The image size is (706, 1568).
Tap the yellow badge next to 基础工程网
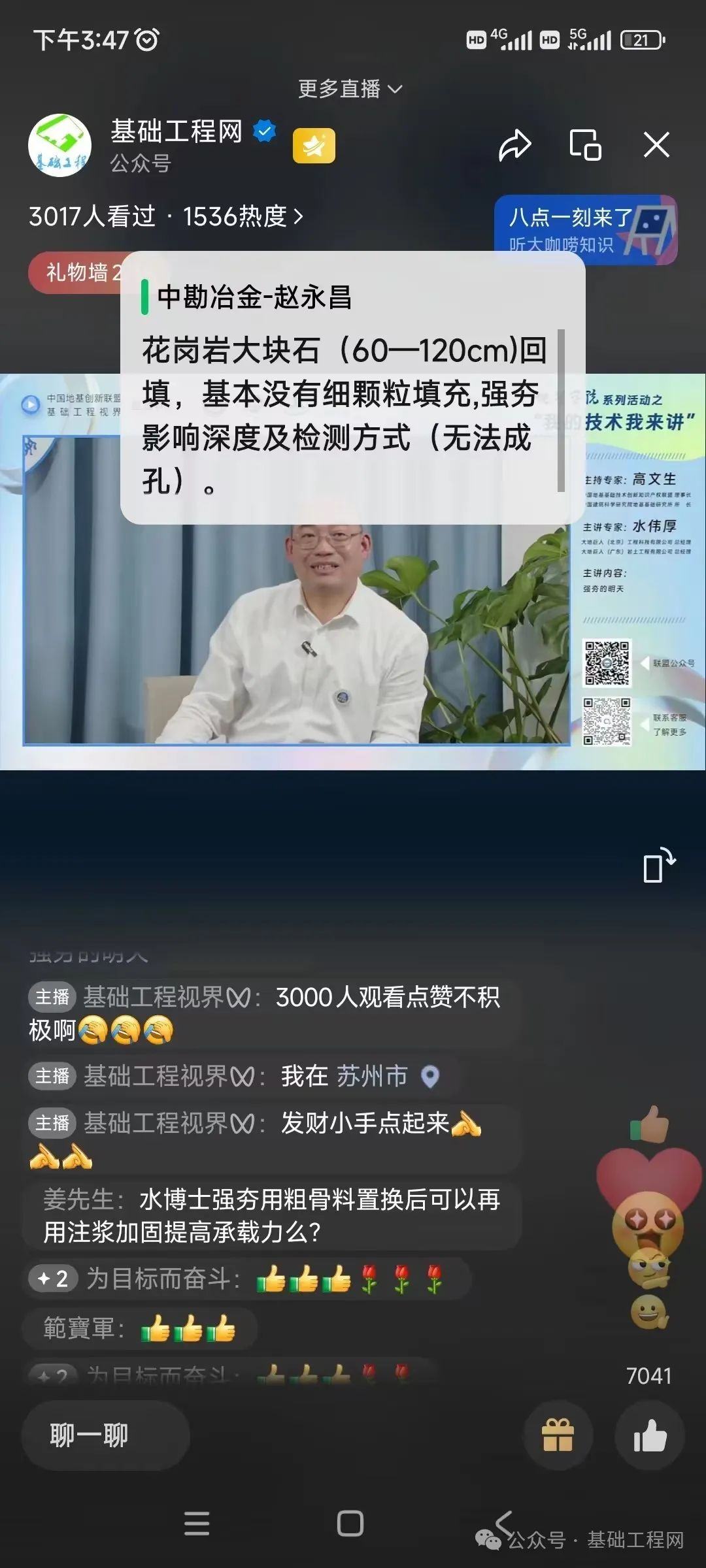tap(314, 145)
